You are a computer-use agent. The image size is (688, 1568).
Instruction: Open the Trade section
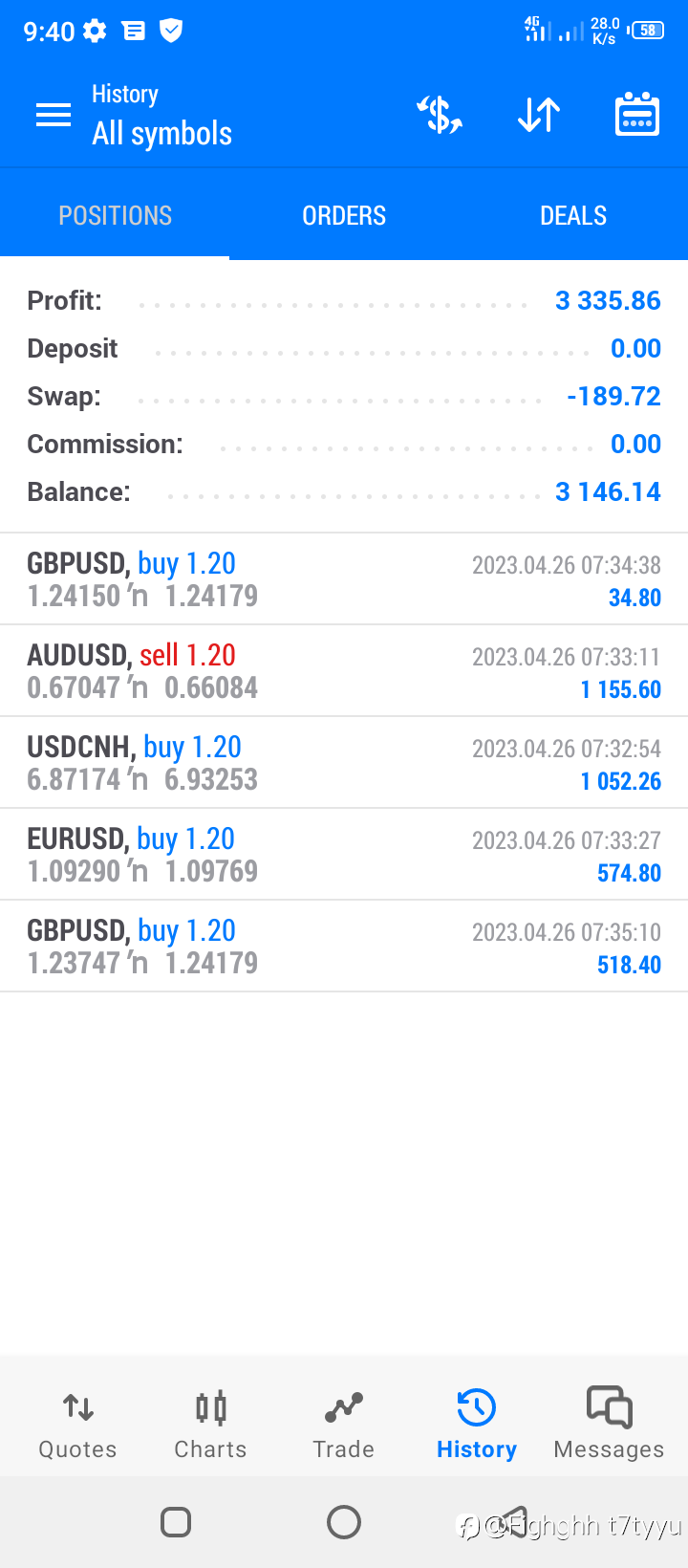[344, 1425]
